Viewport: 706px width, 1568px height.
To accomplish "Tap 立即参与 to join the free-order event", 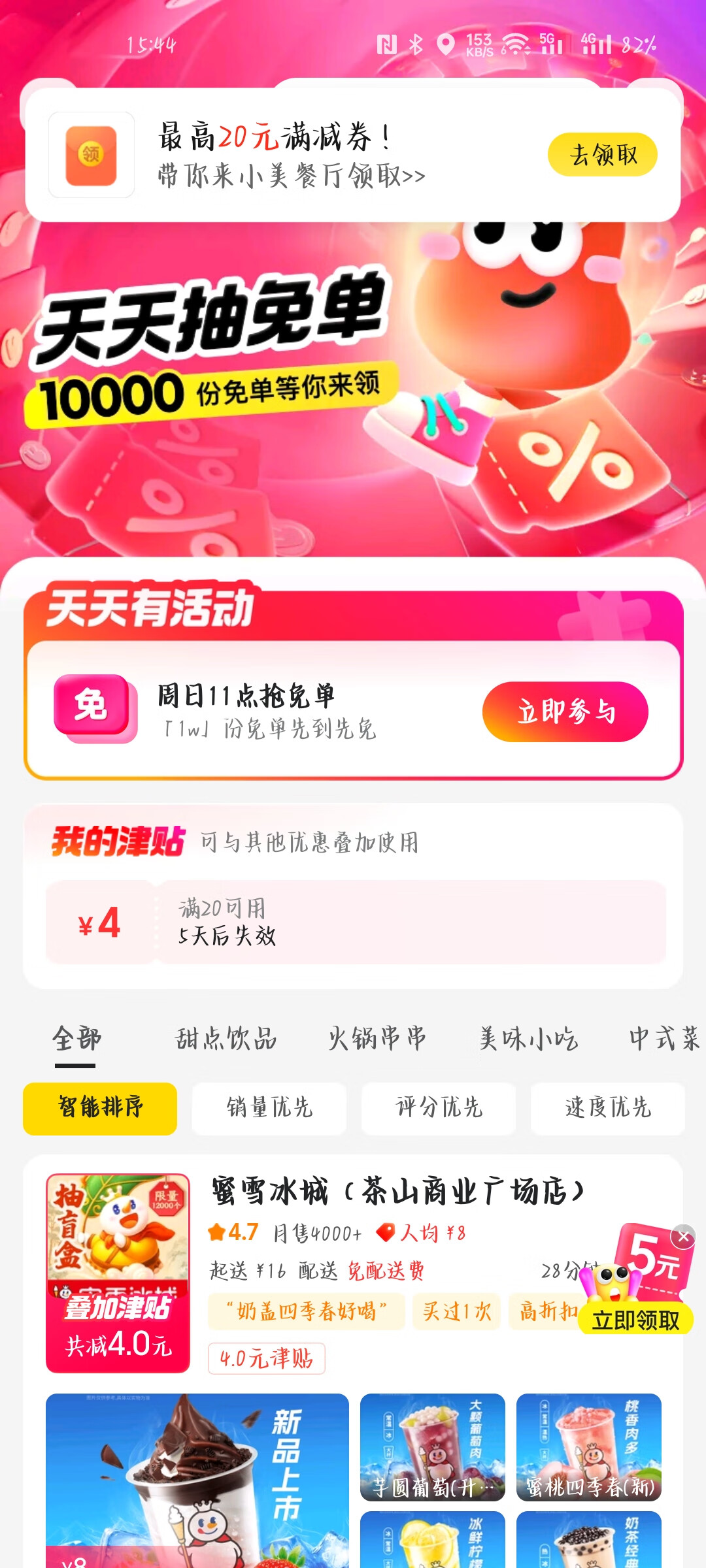I will [x=565, y=711].
